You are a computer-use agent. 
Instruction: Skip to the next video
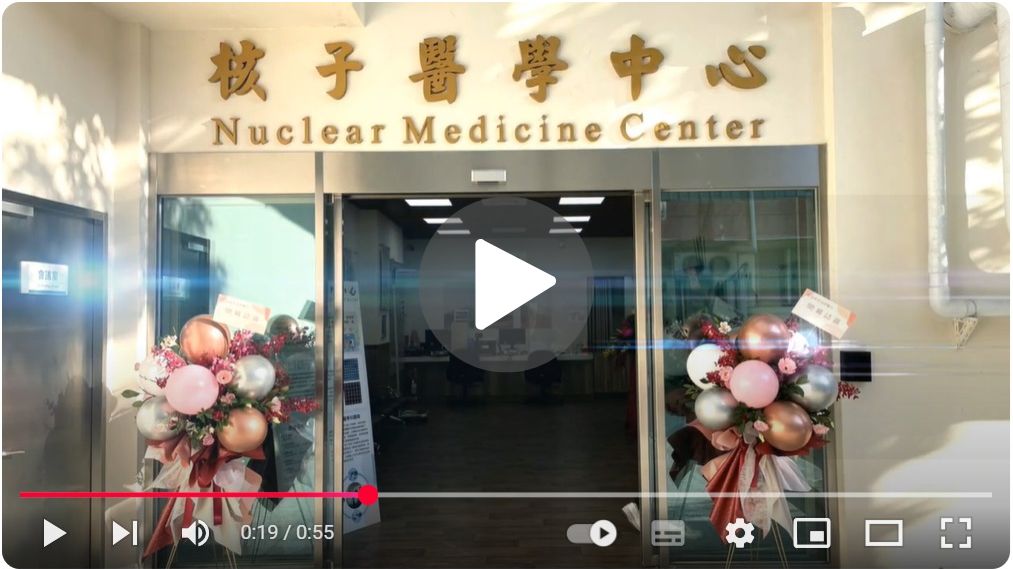[x=124, y=533]
